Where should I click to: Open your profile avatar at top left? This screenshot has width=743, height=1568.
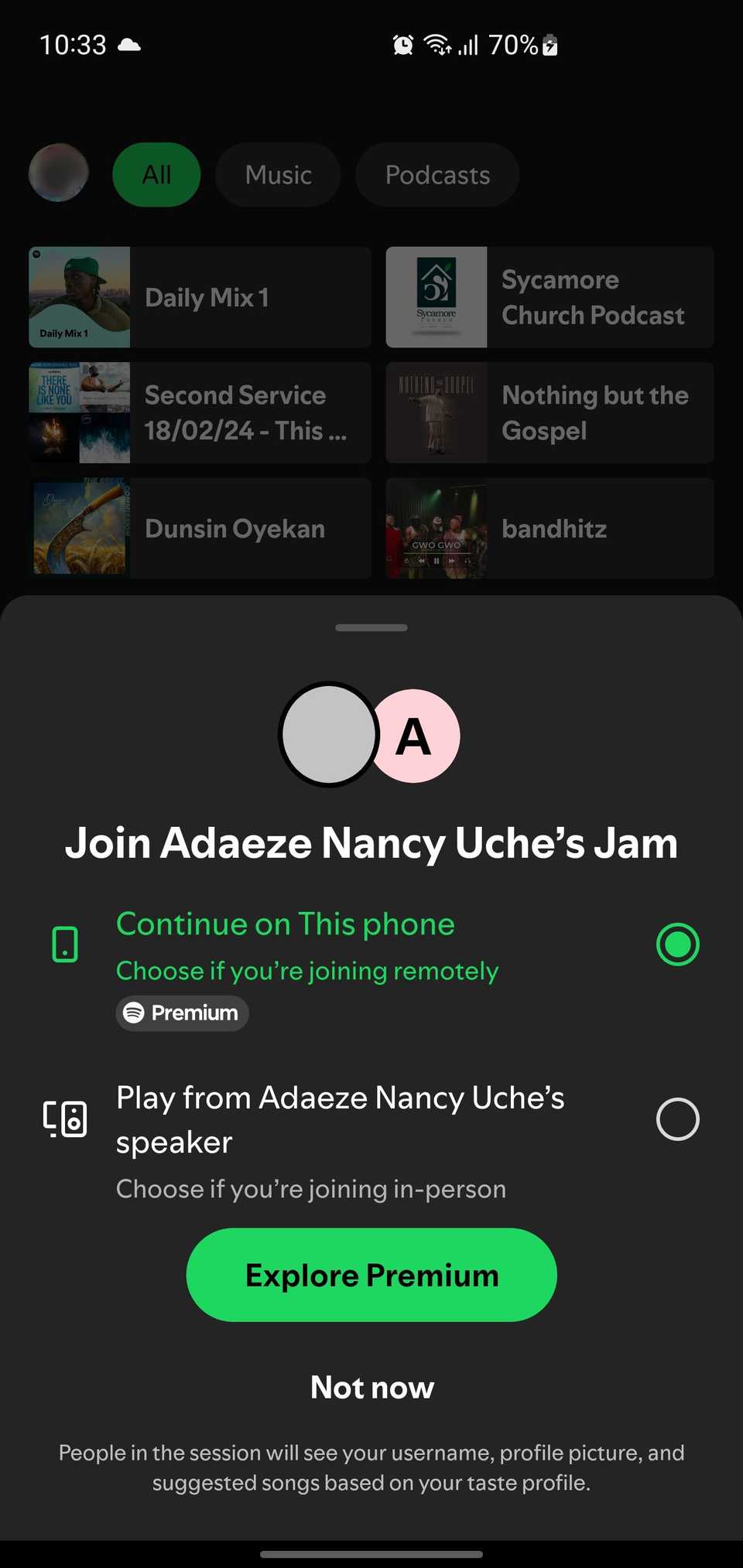[x=58, y=174]
